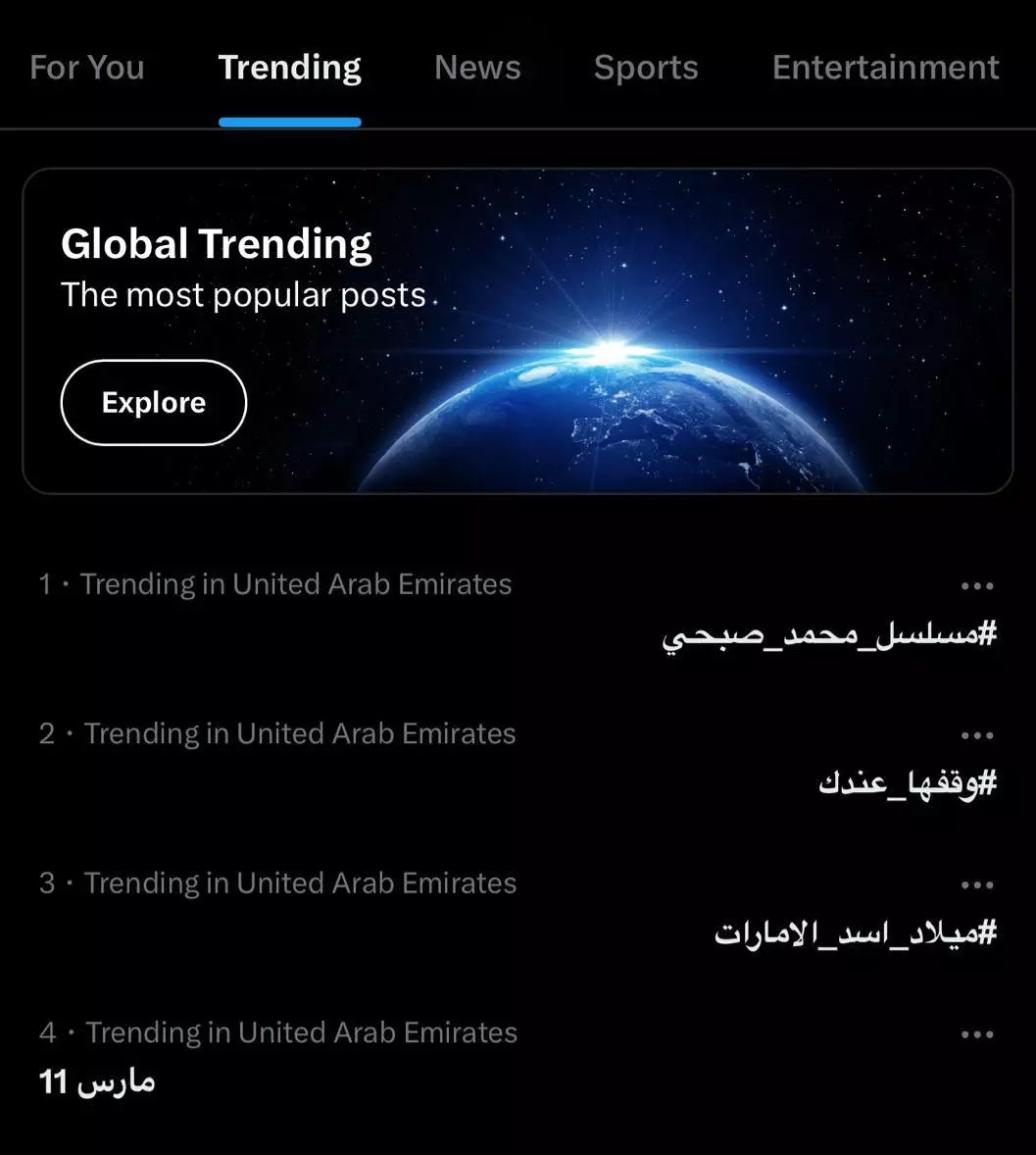Open trending topic #مسلسل_محمد_صبحي
This screenshot has height=1155, width=1036.
point(829,634)
